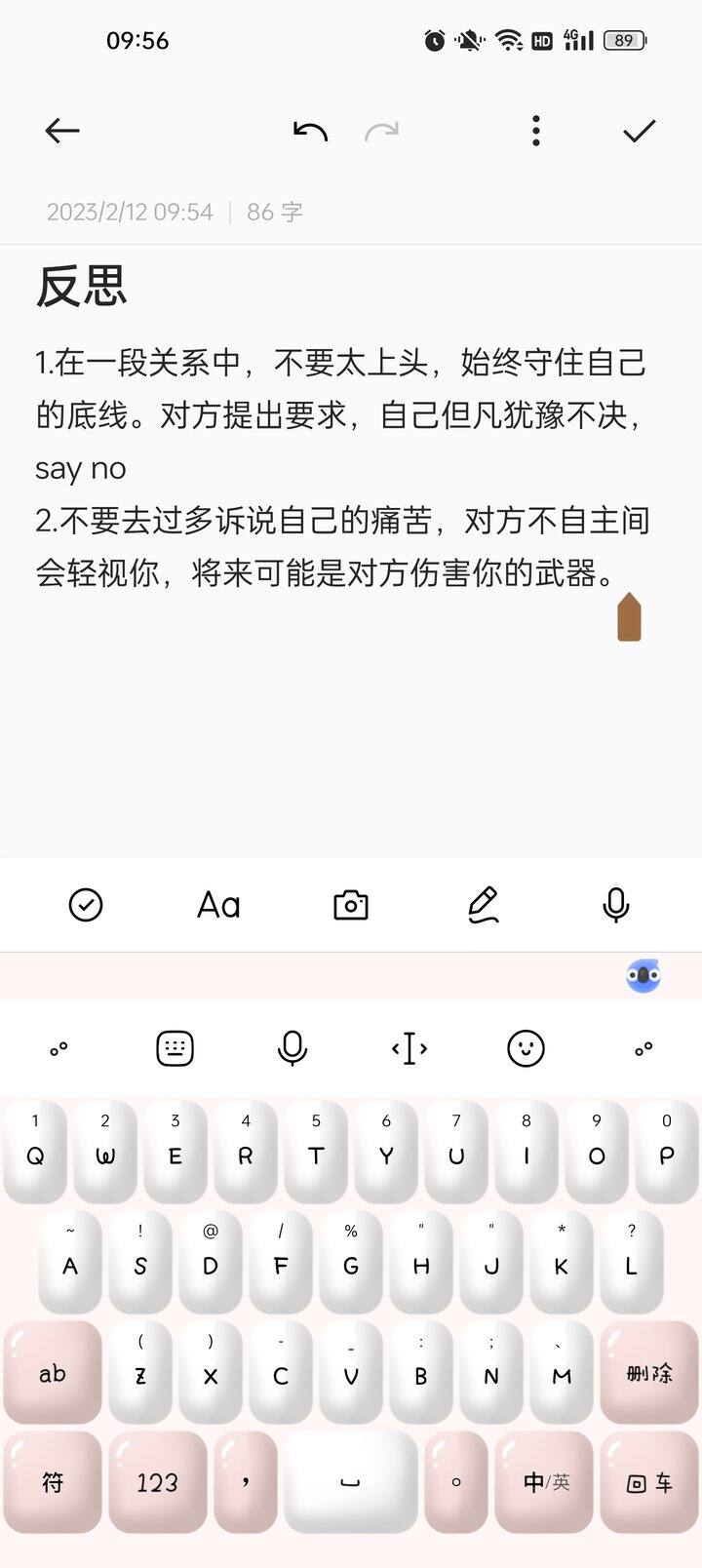Open the emoji panel
The width and height of the screenshot is (702, 1568).
coord(526,1049)
